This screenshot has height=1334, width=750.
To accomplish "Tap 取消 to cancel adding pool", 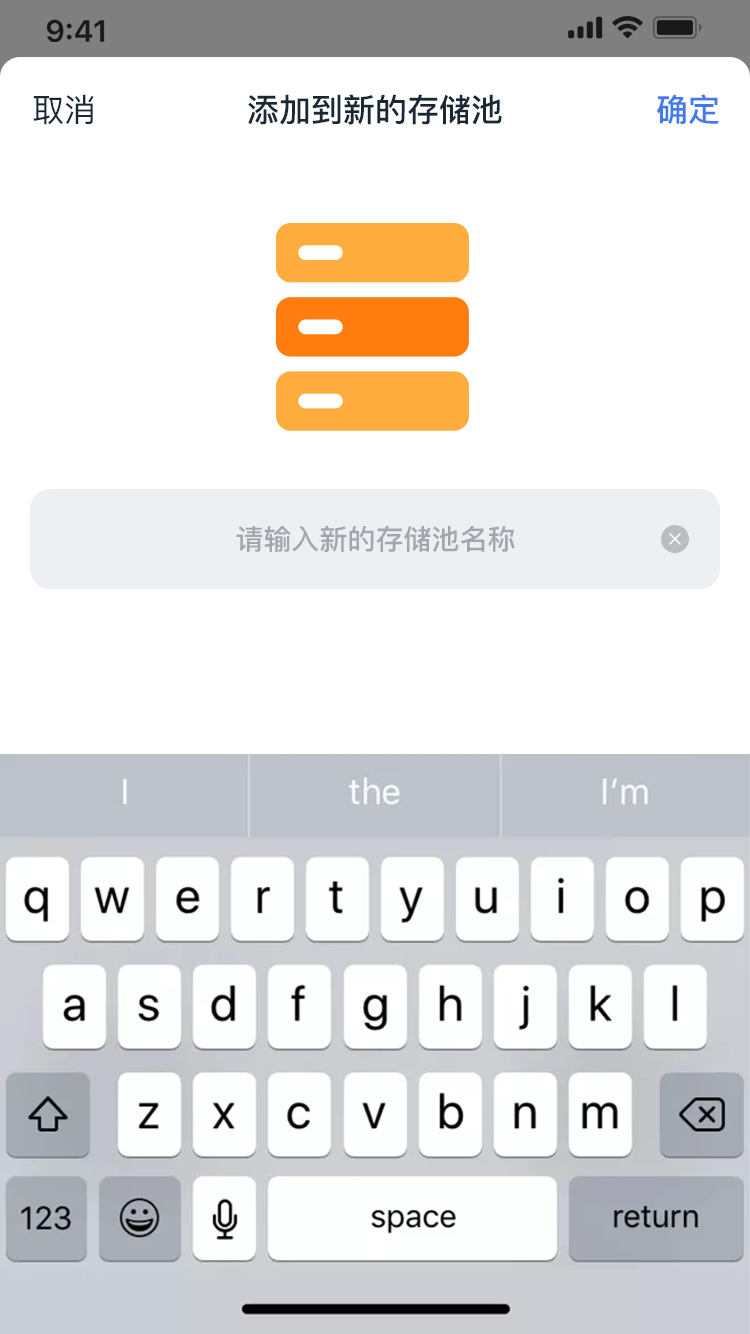I will 64,110.
